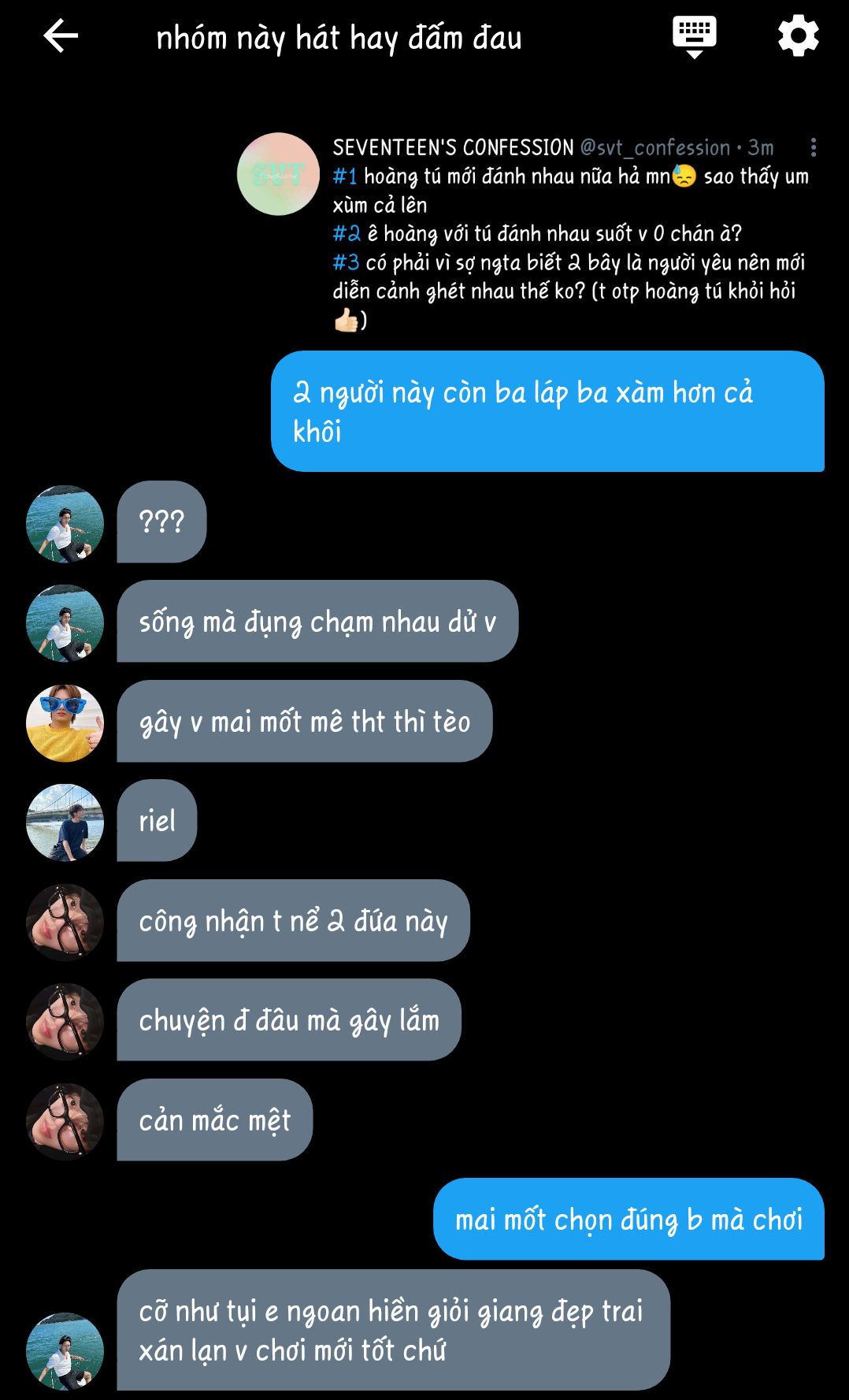Tap the avatar next to "cản mắc mệt"
This screenshot has height=1400, width=849.
pyautogui.click(x=65, y=1121)
